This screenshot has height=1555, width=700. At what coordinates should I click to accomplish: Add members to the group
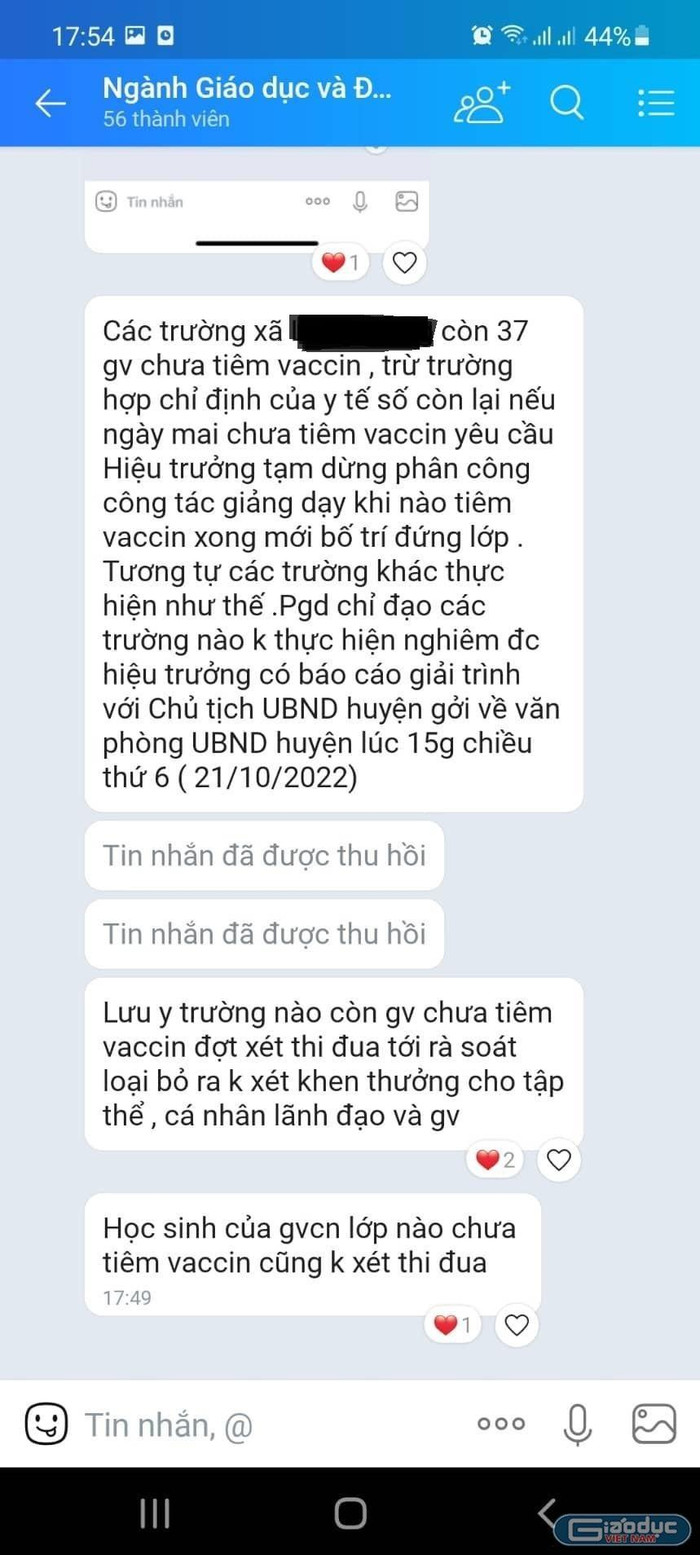[482, 103]
